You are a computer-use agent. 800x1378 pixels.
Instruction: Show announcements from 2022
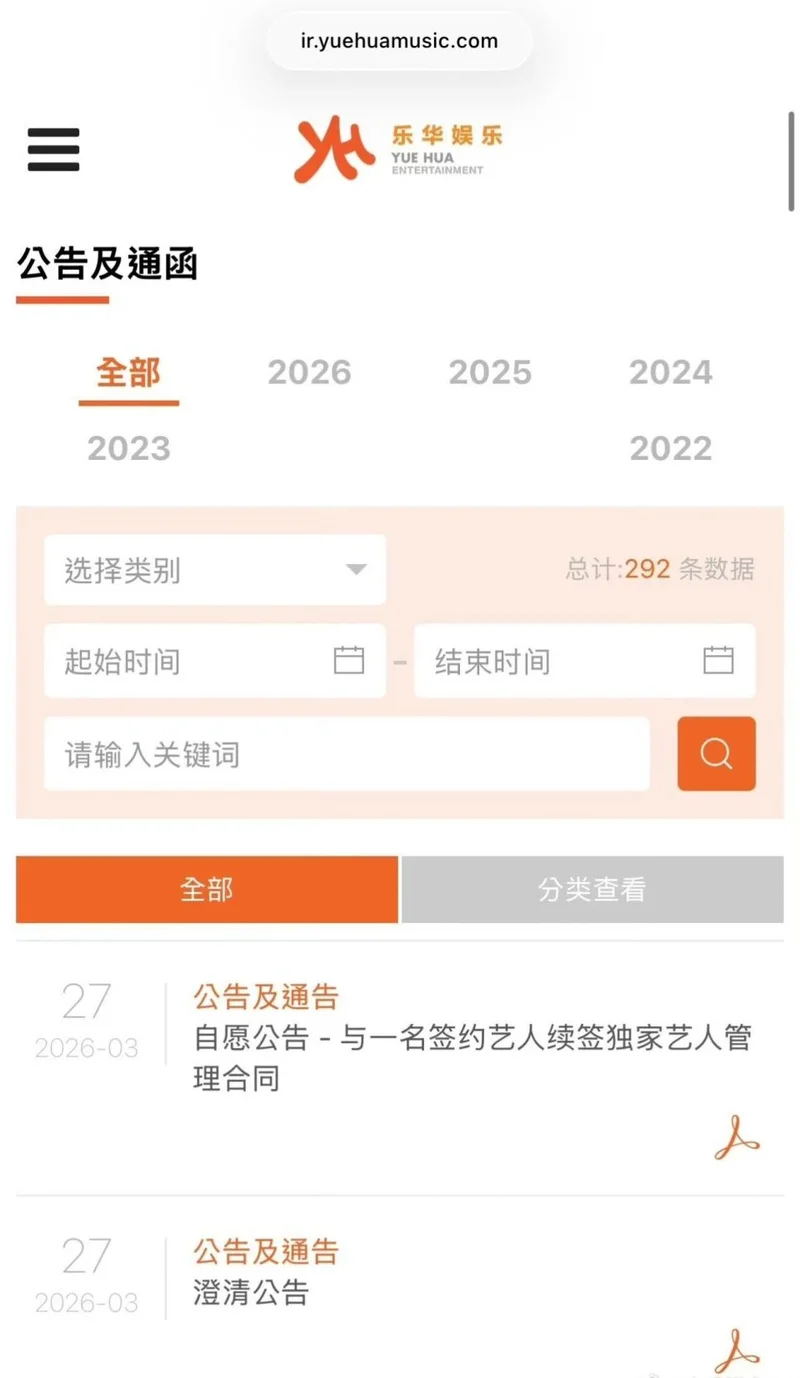click(x=670, y=448)
